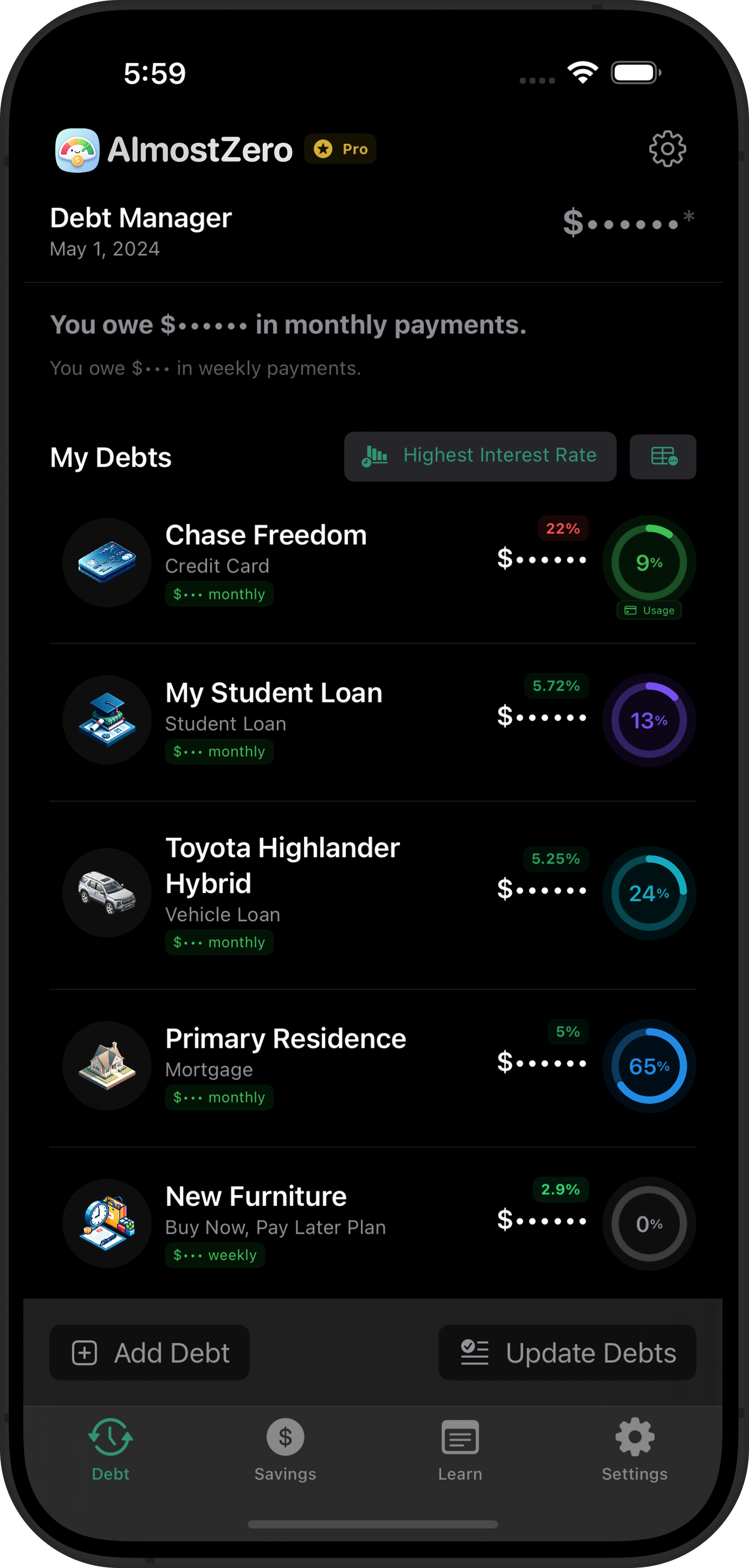Click the 65% mortgage progress ring
This screenshot has height=1568, width=749.
(x=649, y=1066)
